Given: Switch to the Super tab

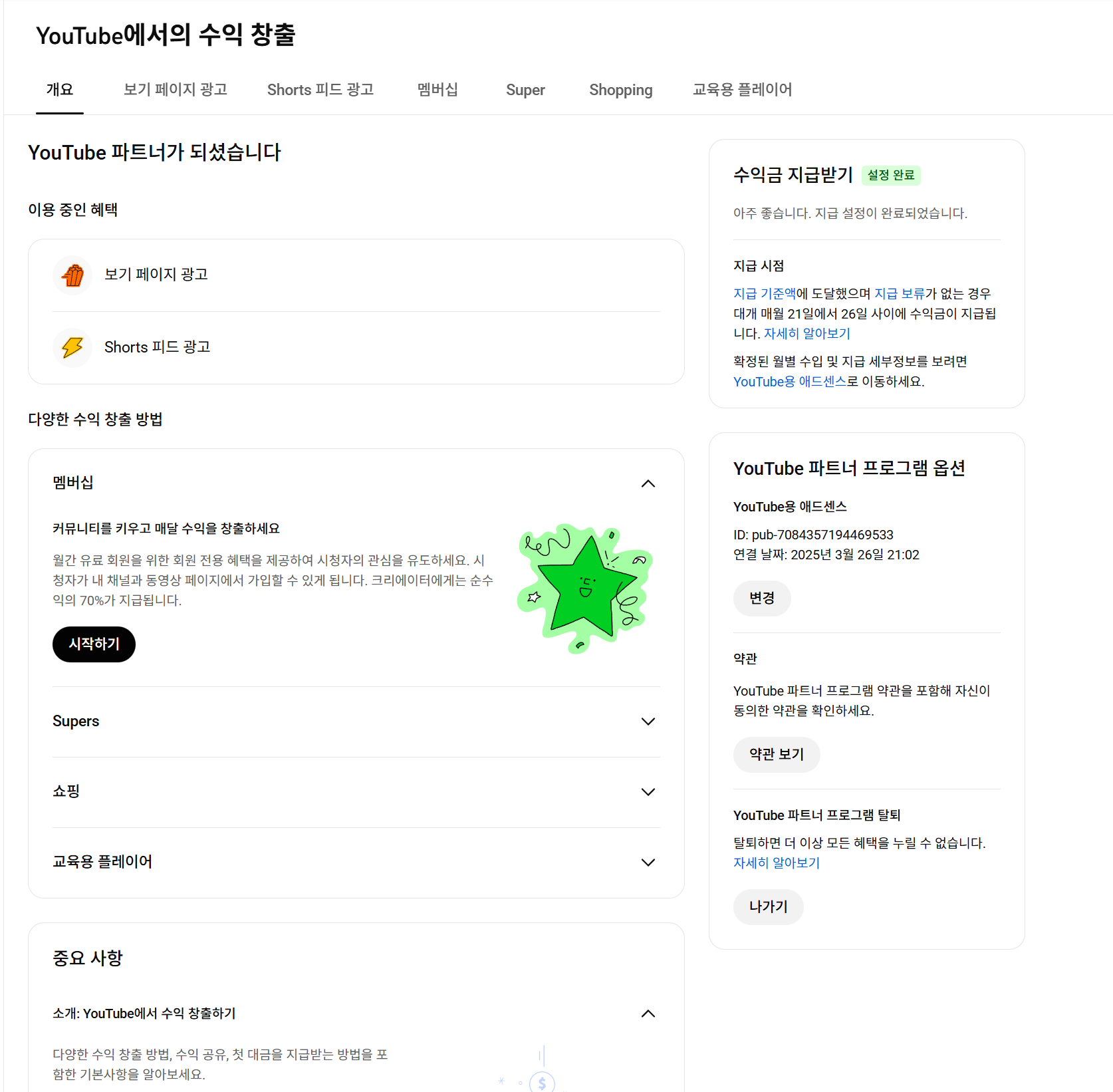Looking at the screenshot, I should 525,90.
